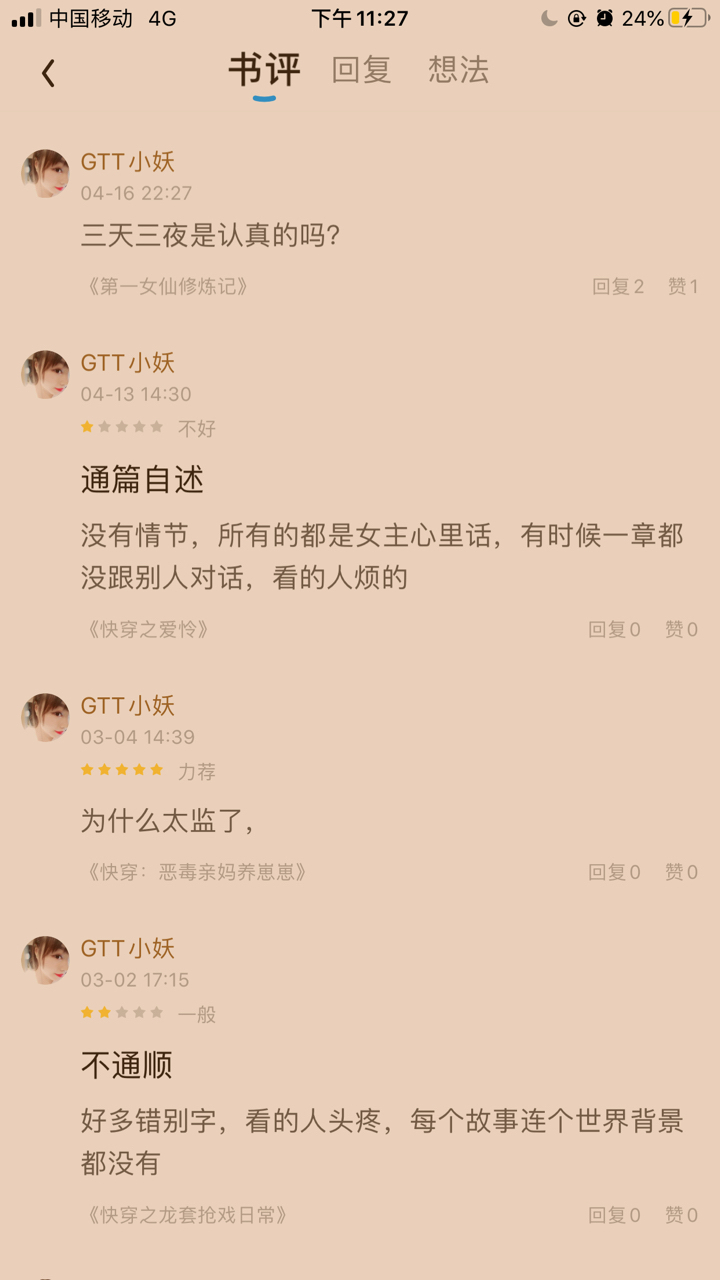Go back using the top-left arrow
Screen dimensions: 720x1280
coord(48,73)
